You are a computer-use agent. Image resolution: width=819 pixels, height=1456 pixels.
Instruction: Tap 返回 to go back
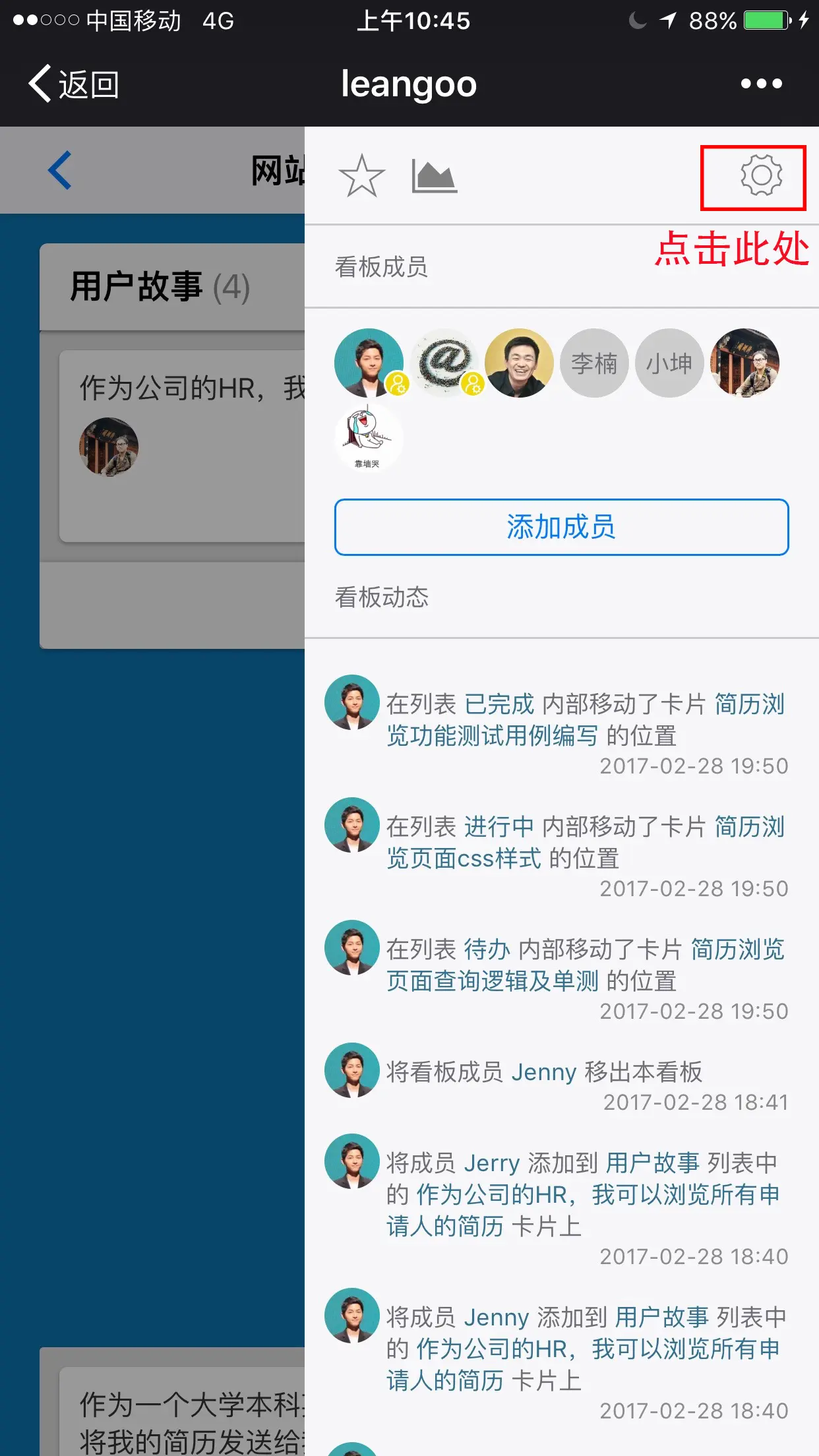(x=74, y=84)
